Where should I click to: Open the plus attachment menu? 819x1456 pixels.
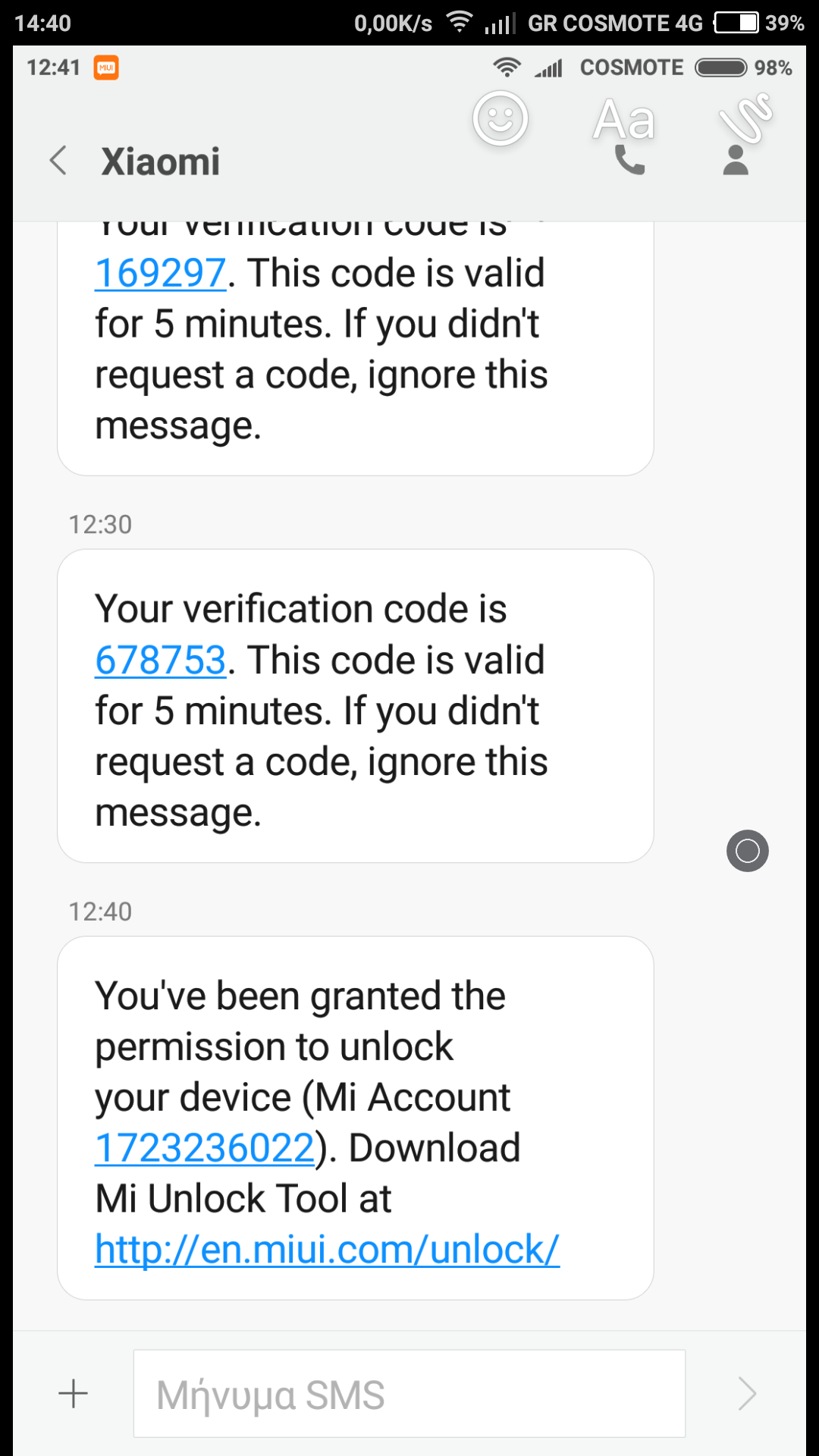click(x=74, y=1394)
